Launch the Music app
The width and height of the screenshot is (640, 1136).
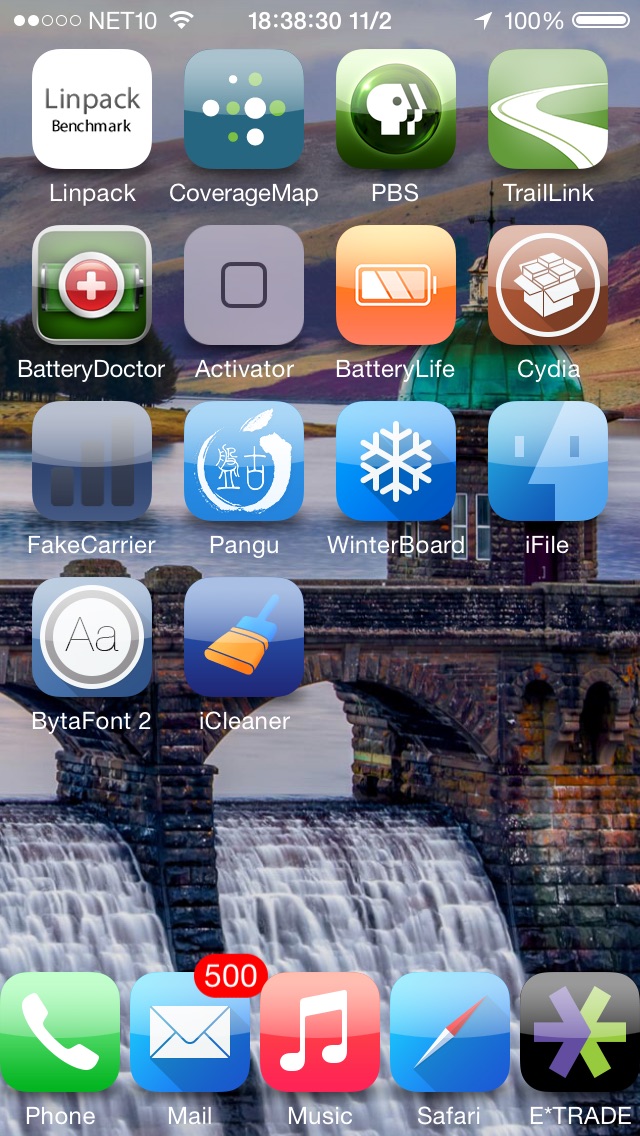coord(320,1032)
